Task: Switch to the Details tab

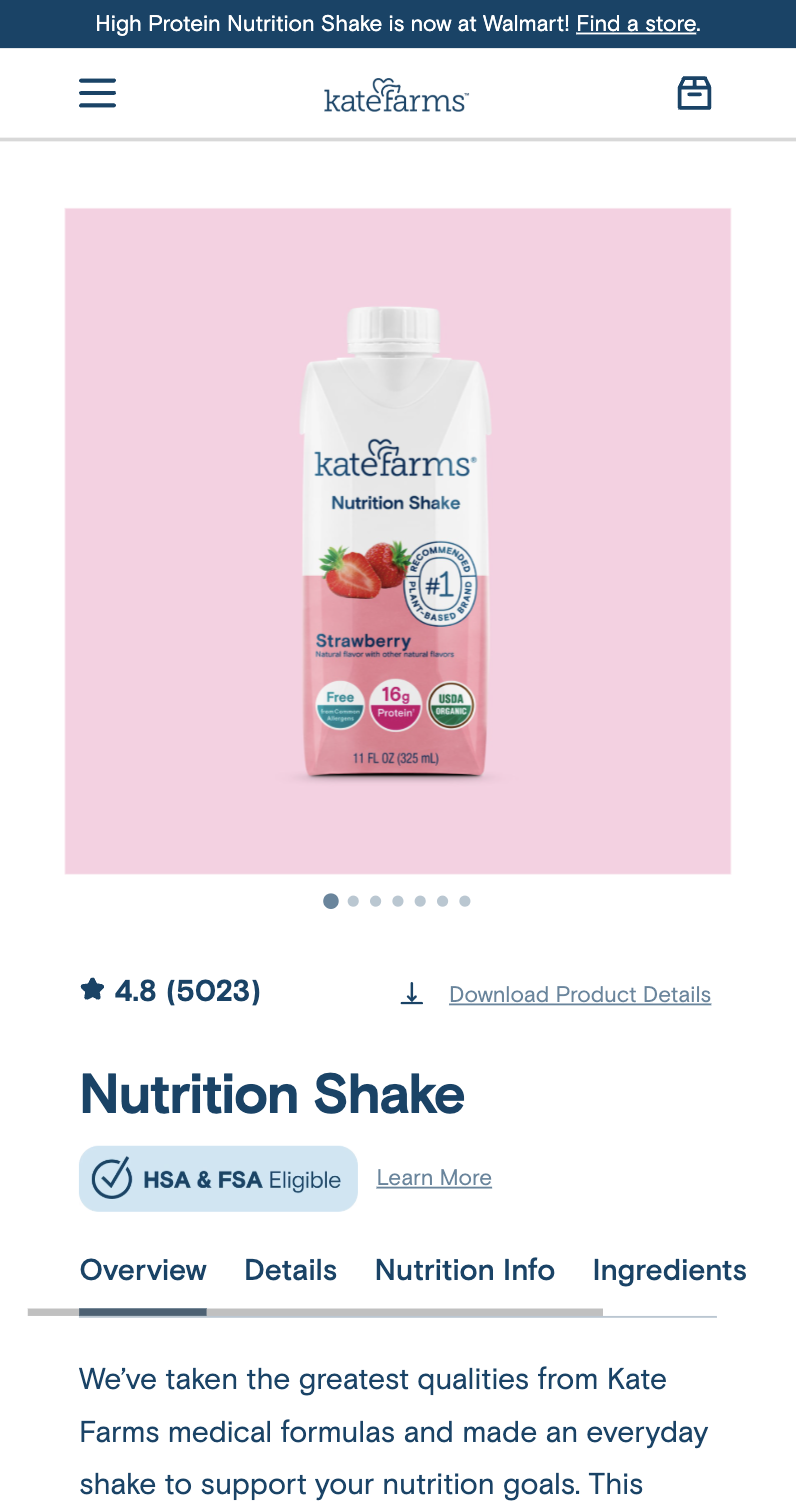Action: (x=290, y=1270)
